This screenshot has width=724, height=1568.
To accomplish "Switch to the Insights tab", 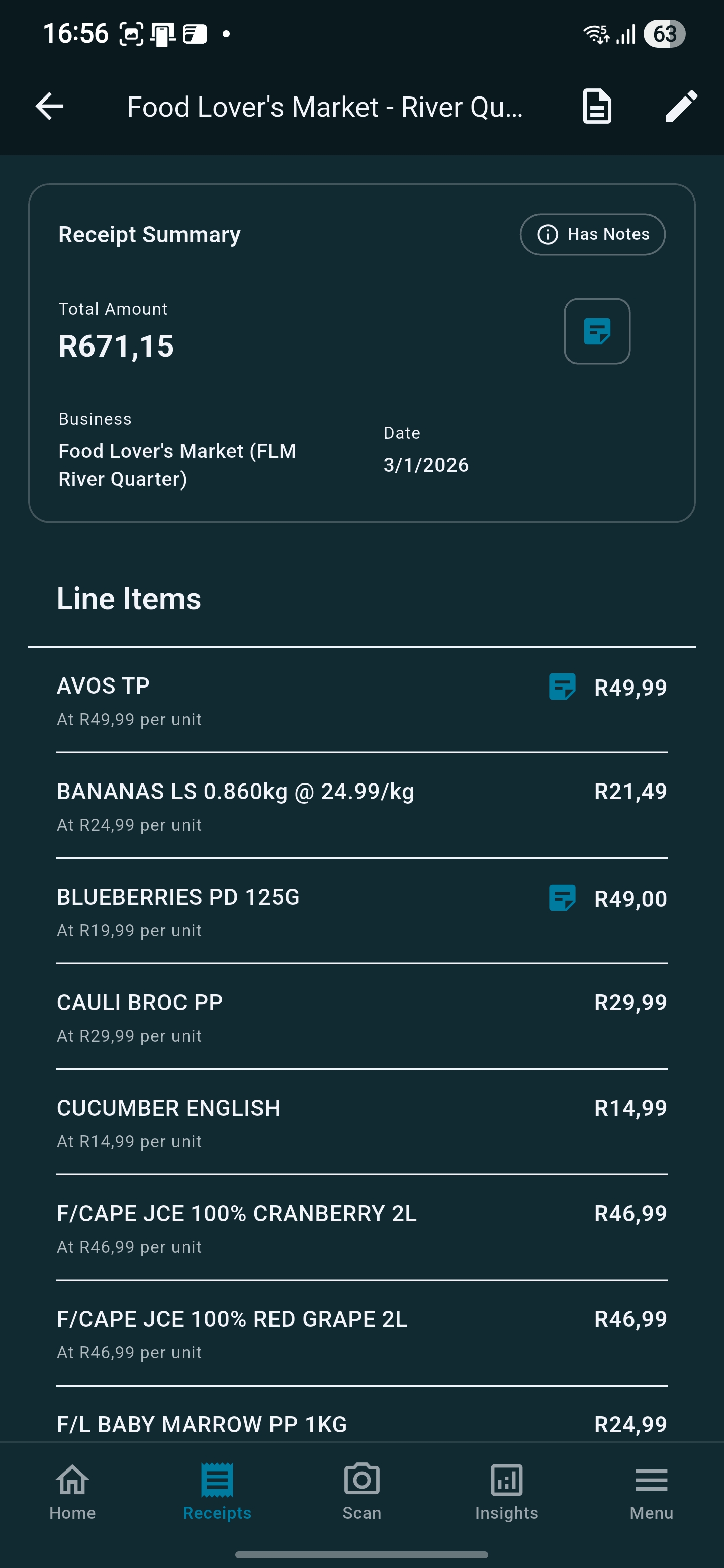I will click(x=506, y=1491).
